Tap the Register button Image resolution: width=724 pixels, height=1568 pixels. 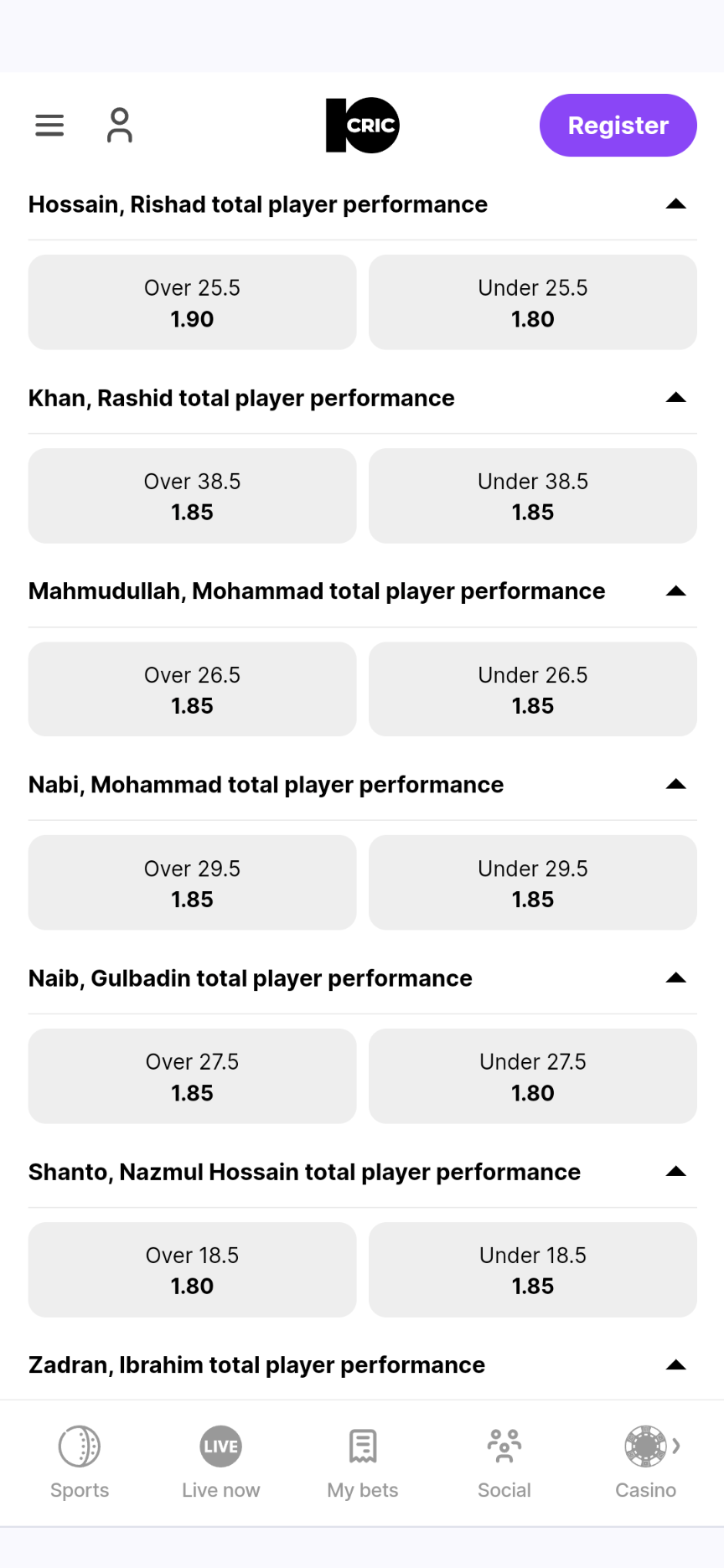point(618,125)
